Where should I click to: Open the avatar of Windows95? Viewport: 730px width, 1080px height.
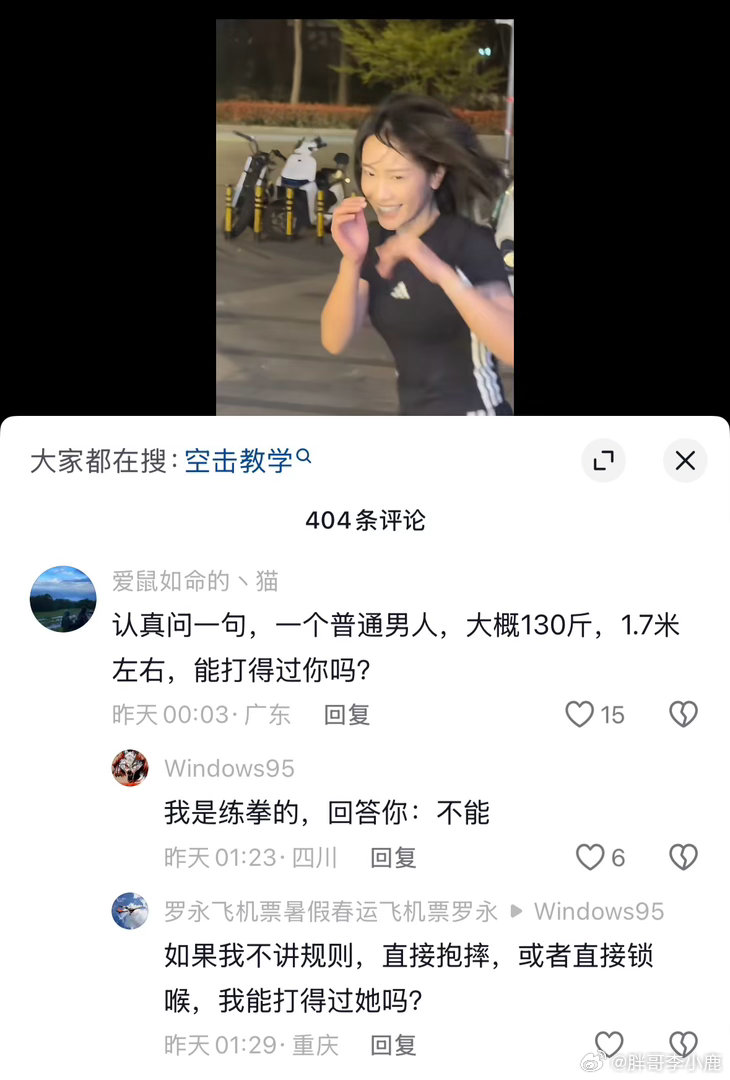click(x=130, y=769)
